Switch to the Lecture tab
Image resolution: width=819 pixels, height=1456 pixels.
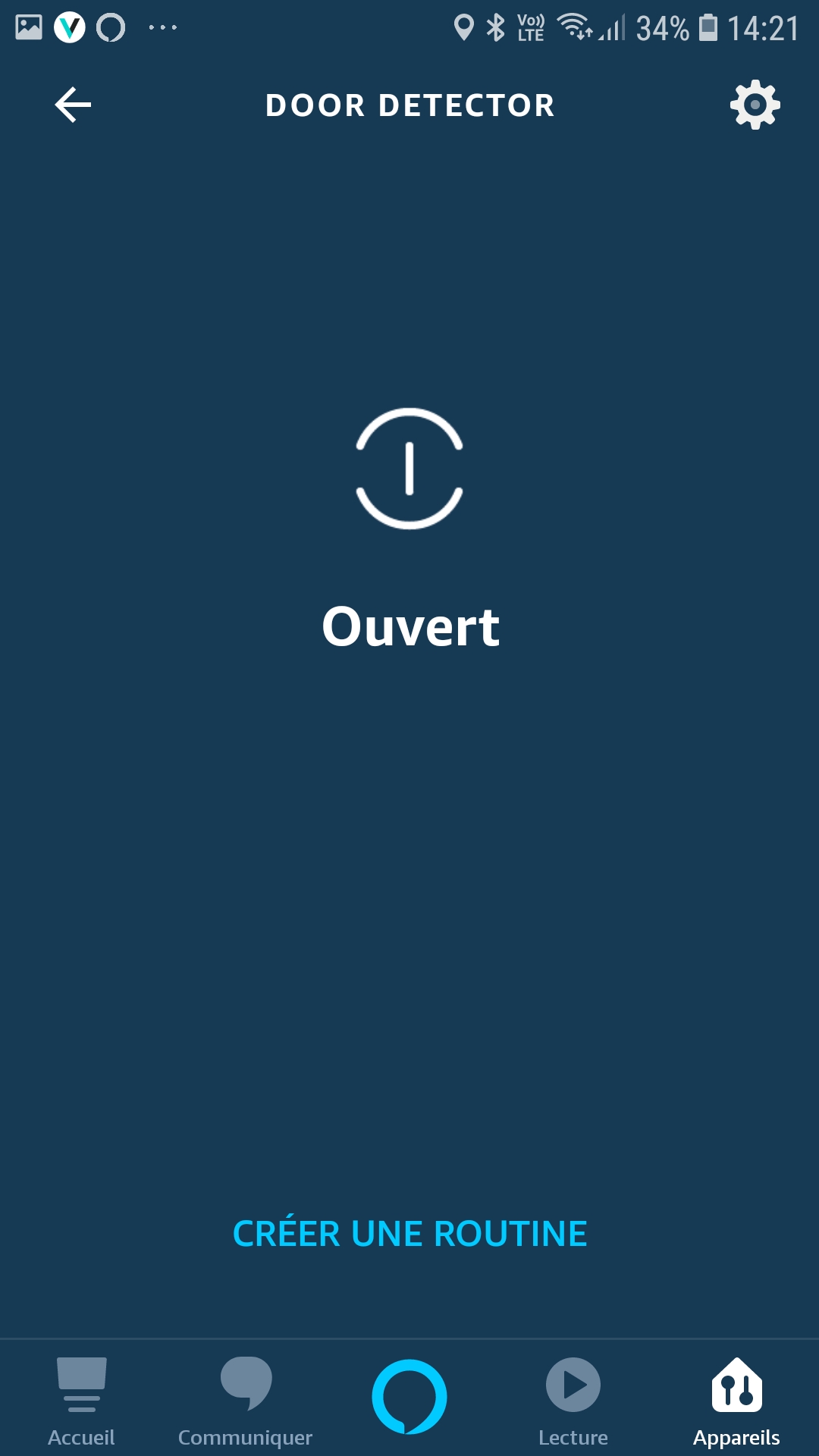573,1401
